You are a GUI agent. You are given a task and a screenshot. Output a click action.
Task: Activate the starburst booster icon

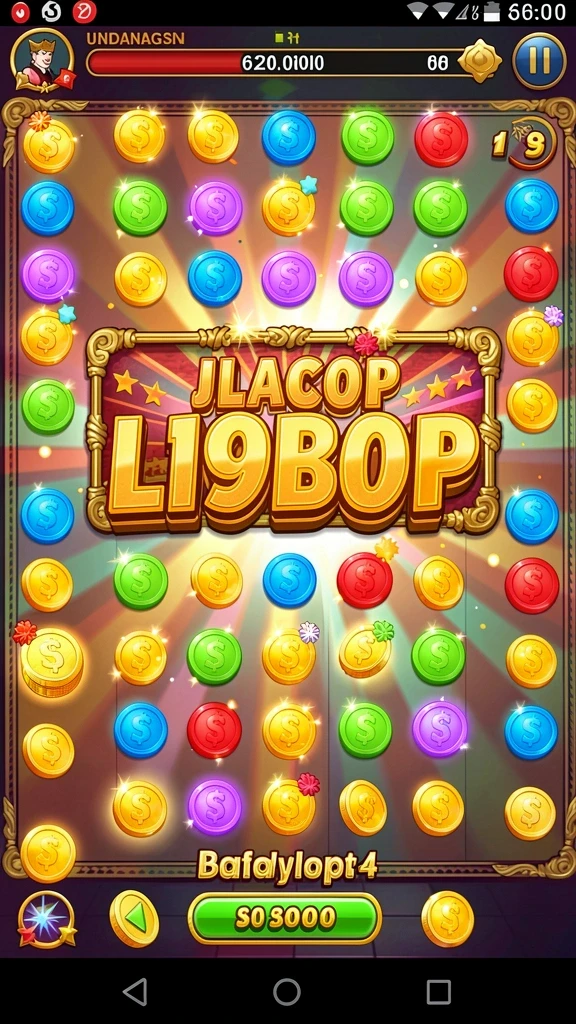[x=46, y=919]
